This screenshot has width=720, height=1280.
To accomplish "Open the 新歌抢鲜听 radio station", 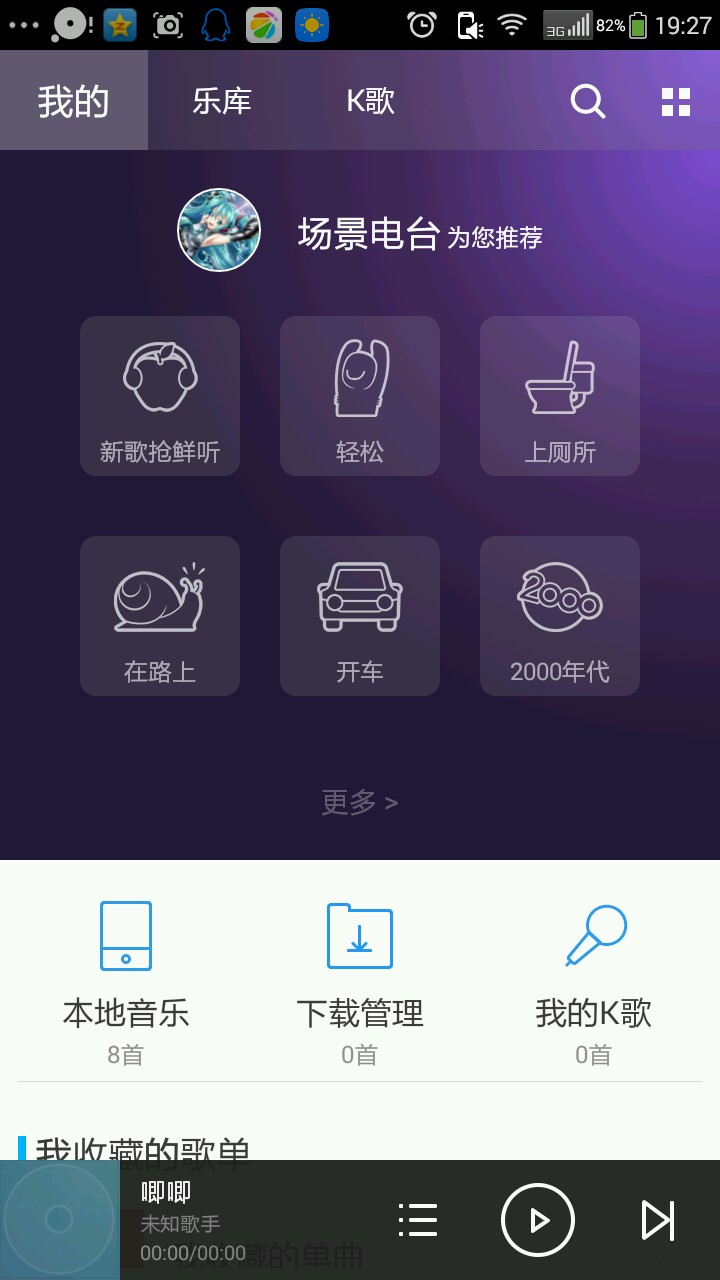I will [160, 396].
